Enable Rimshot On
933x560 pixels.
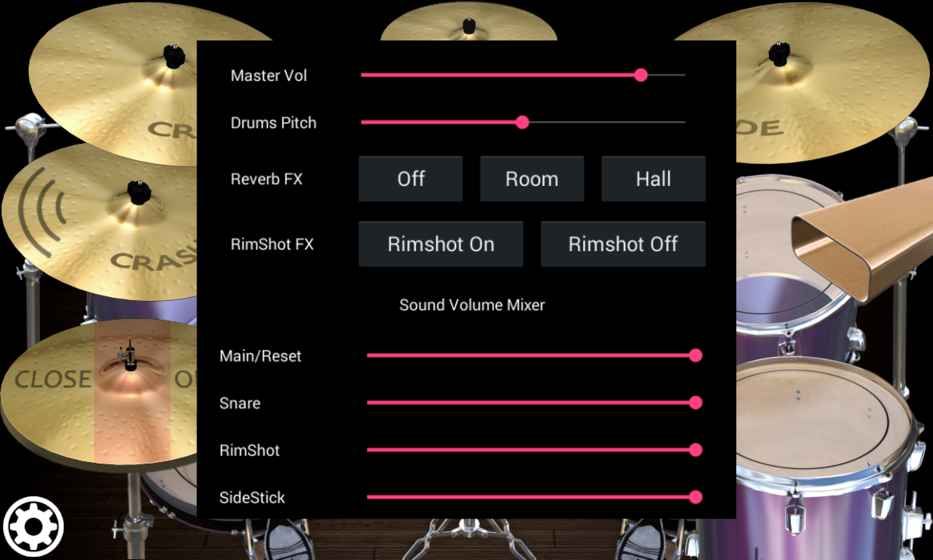441,244
